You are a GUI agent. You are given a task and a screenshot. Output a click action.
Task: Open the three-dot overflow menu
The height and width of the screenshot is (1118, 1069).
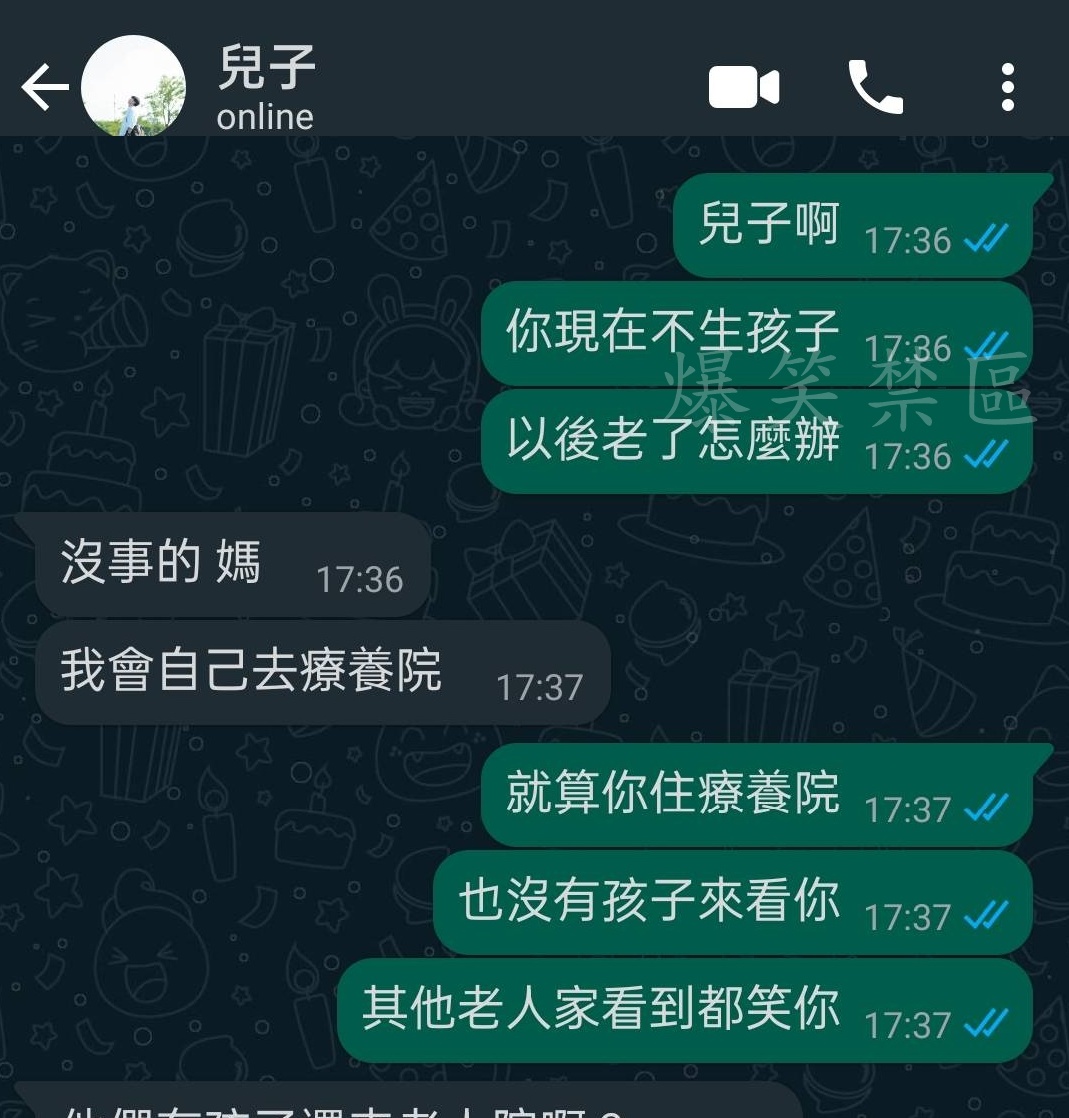pyautogui.click(x=1007, y=87)
